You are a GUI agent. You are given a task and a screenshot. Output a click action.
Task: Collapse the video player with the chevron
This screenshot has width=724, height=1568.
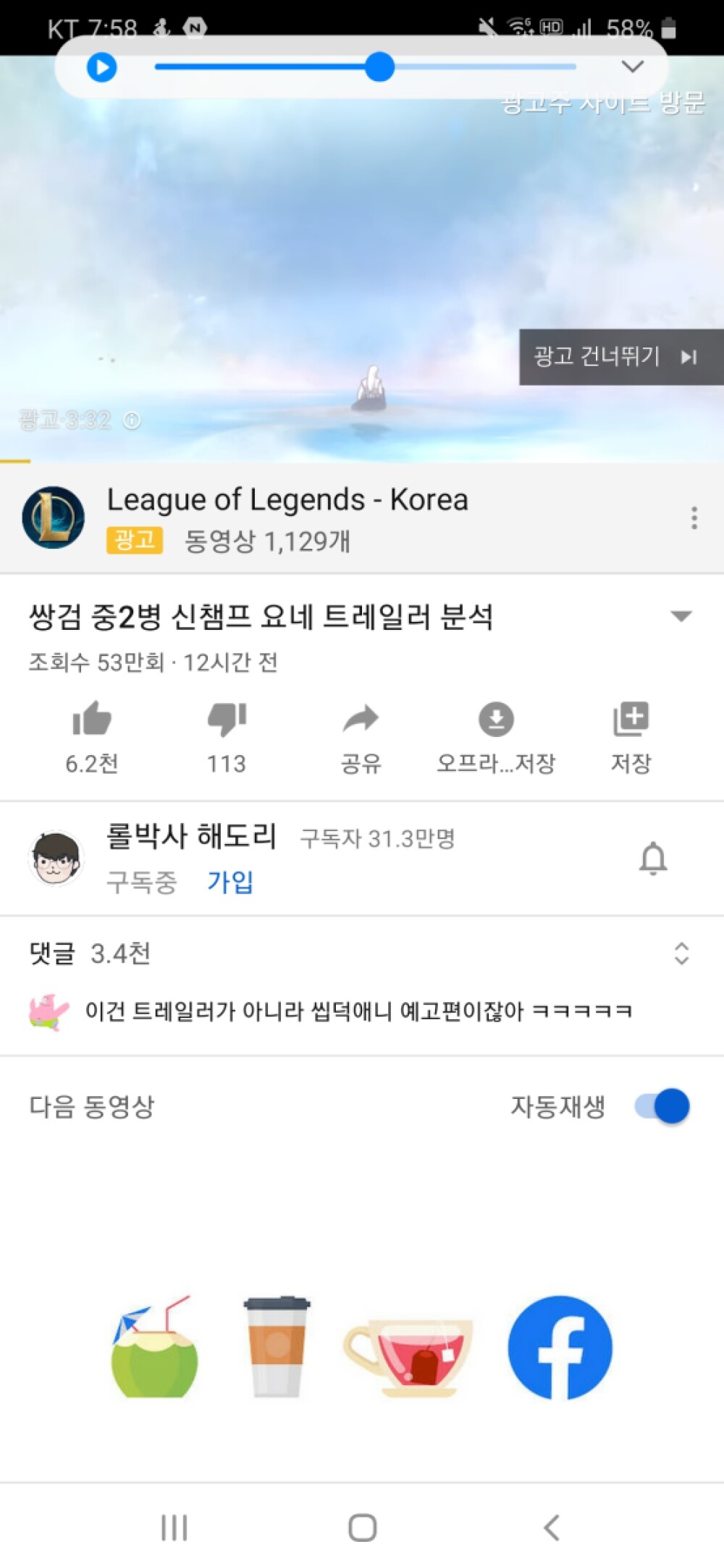pos(633,66)
